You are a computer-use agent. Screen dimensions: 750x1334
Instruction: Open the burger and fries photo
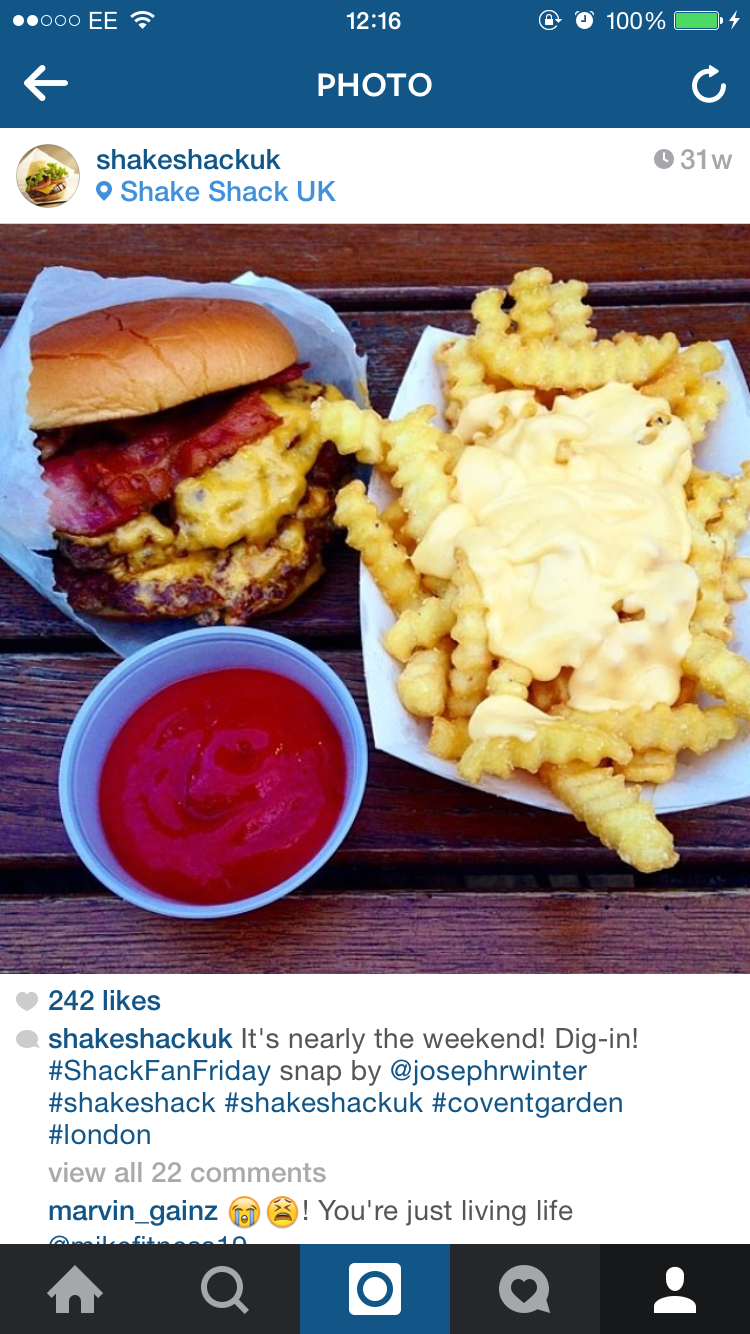point(375,598)
